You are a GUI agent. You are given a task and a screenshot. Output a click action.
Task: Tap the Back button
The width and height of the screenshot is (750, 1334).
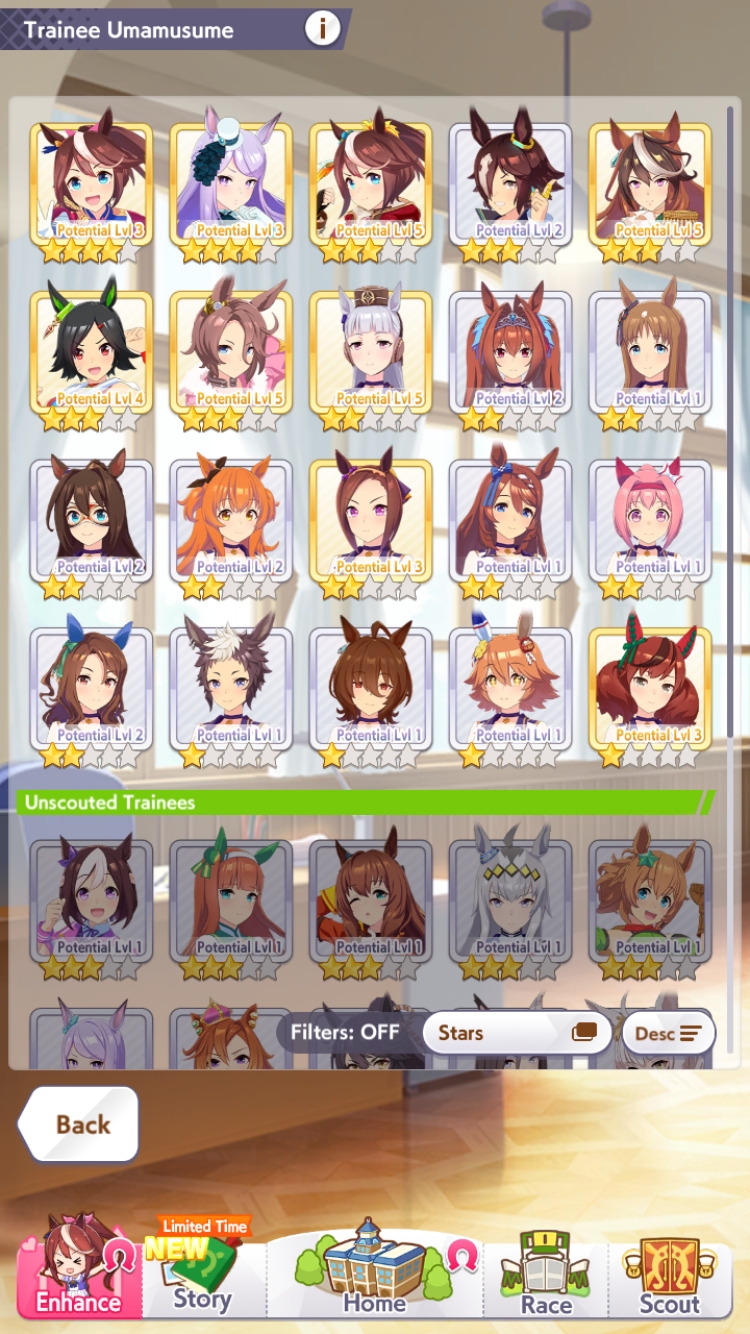(x=80, y=1124)
